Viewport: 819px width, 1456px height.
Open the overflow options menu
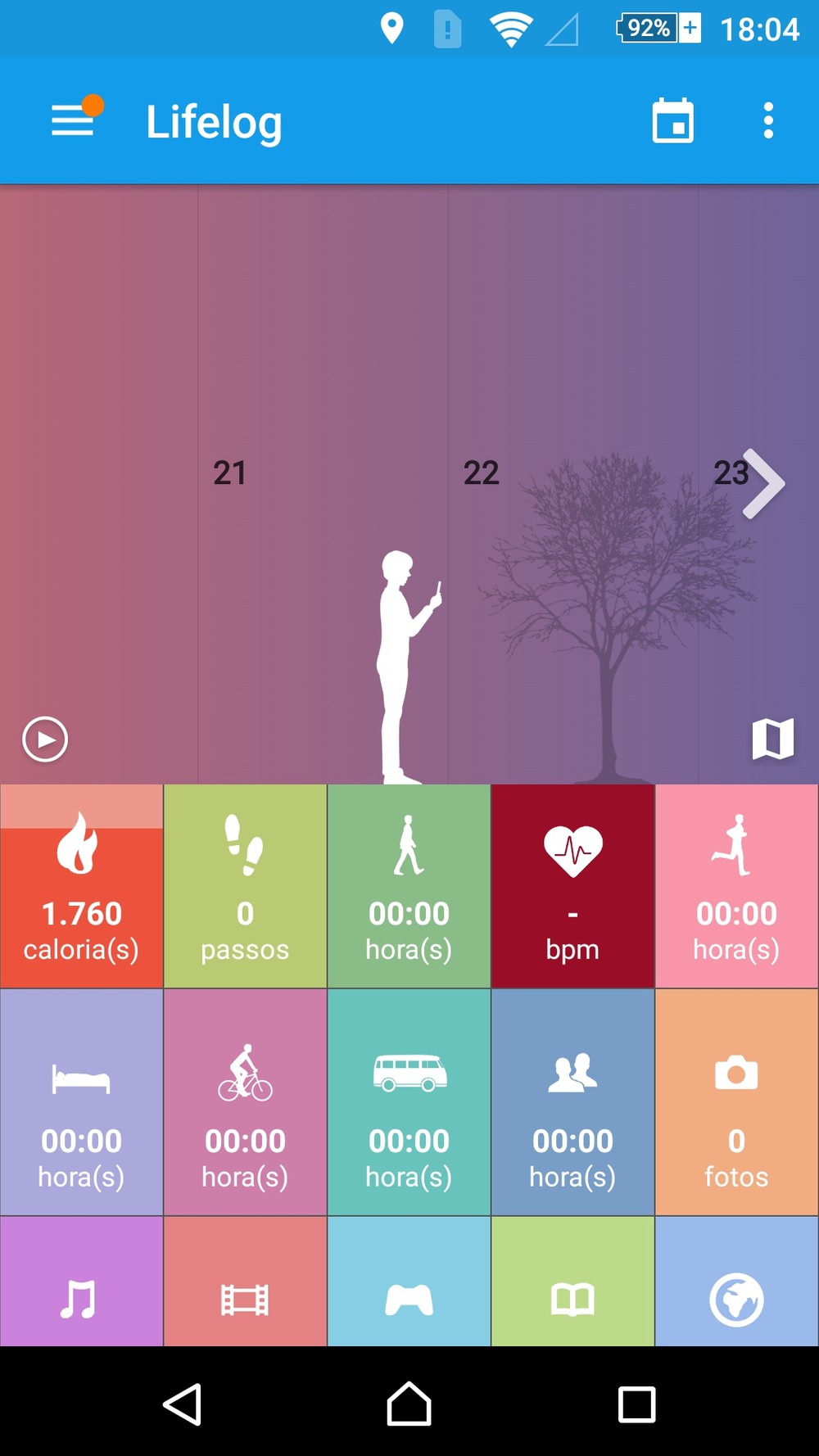tap(767, 120)
